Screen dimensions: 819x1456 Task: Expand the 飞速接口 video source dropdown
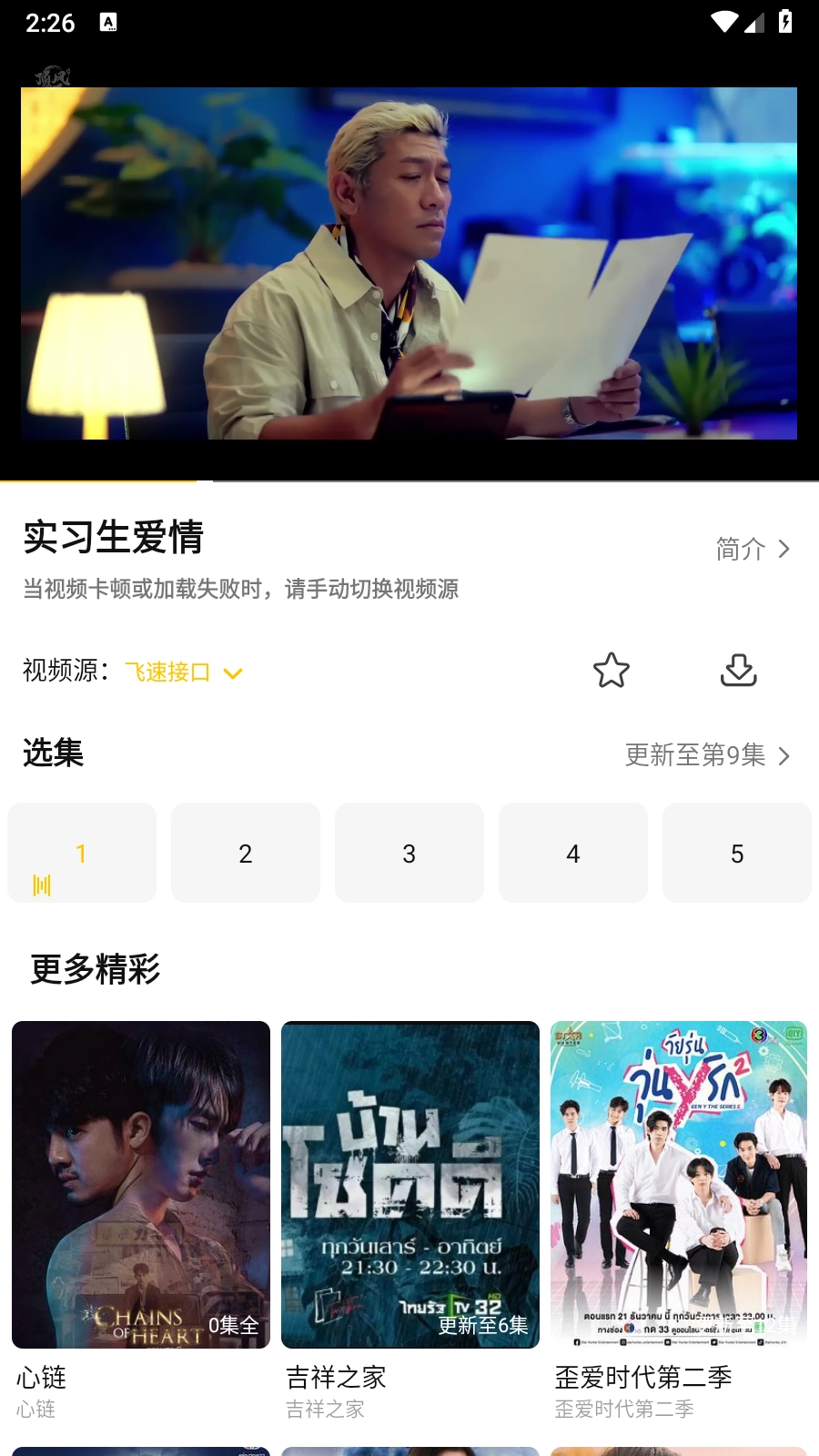tap(183, 672)
